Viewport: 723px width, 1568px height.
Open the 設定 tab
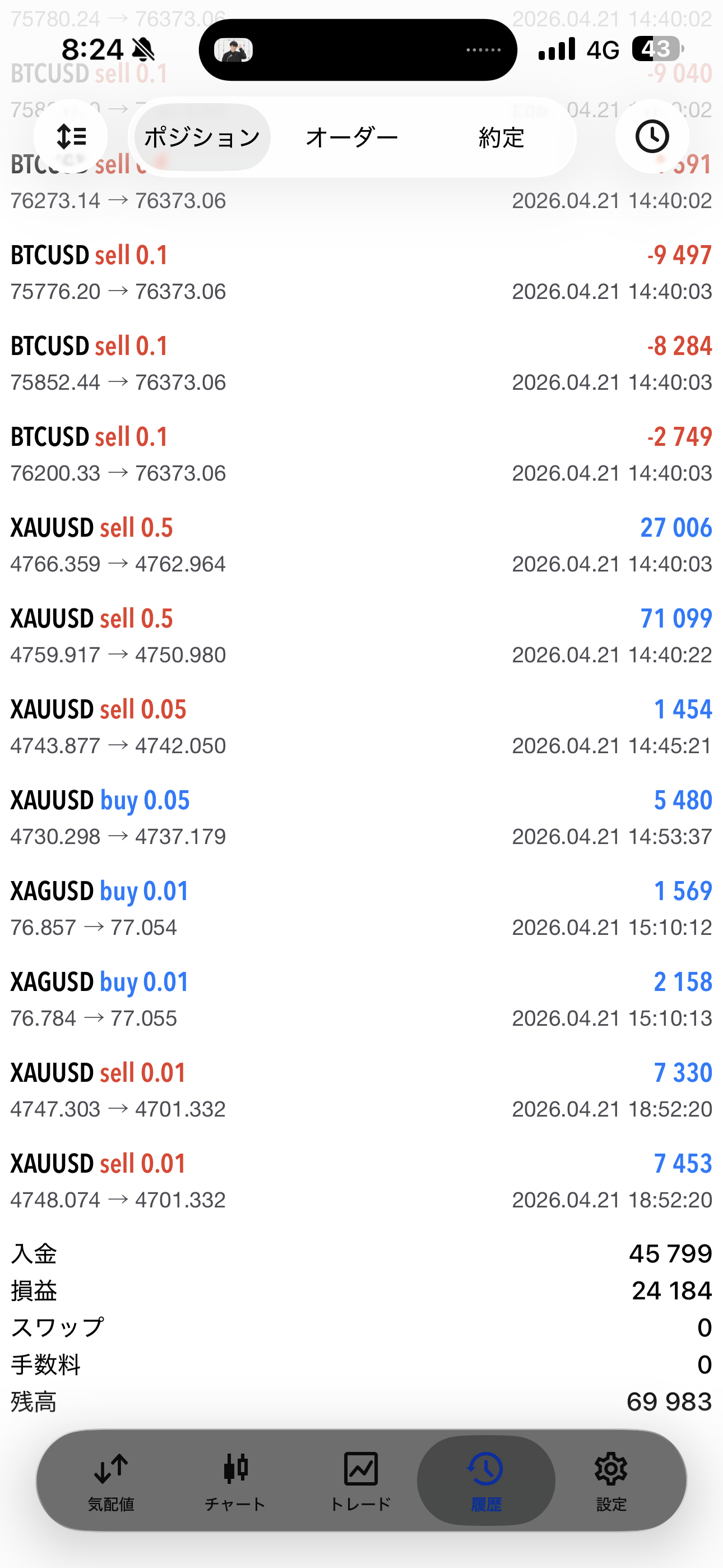pos(610,1481)
